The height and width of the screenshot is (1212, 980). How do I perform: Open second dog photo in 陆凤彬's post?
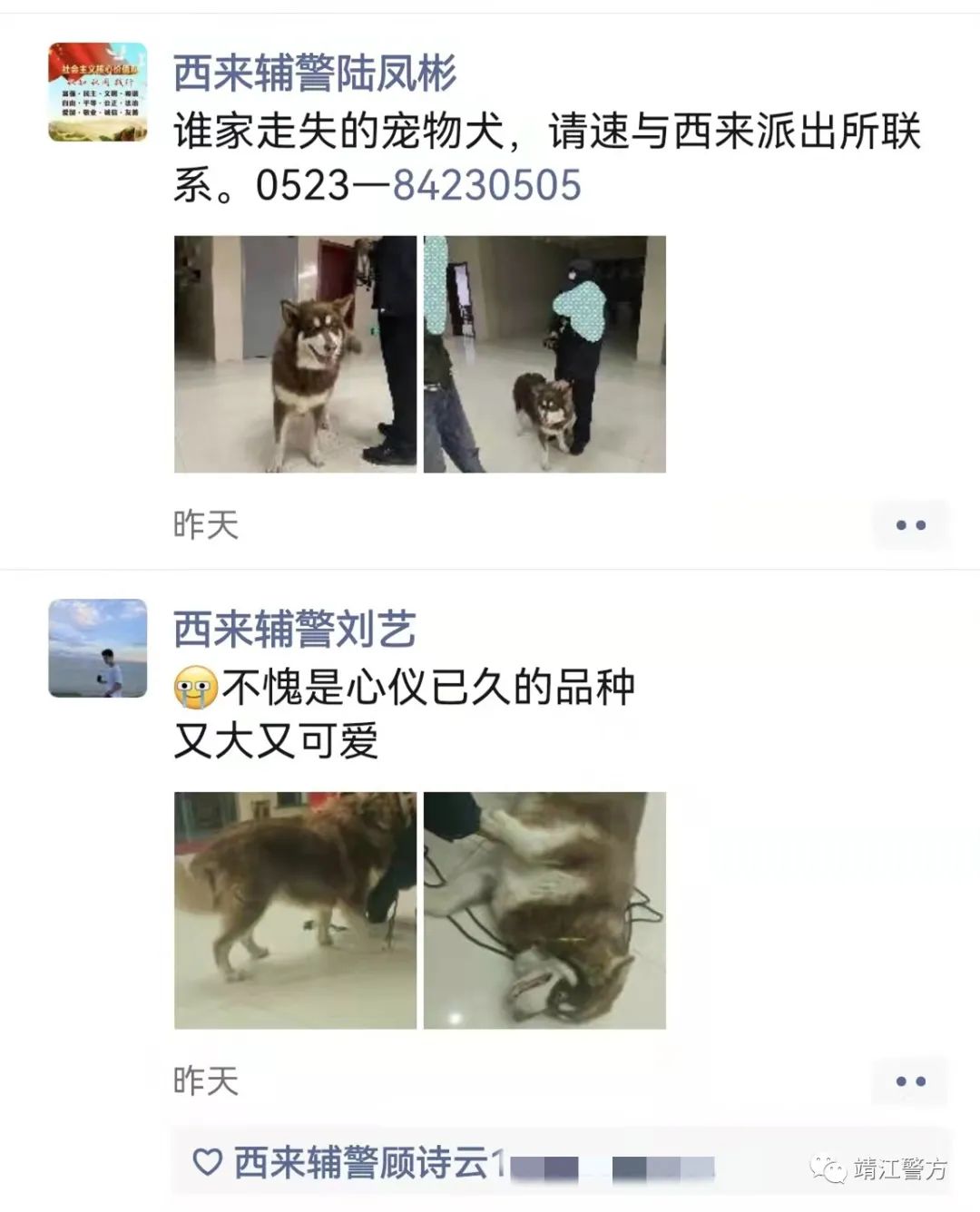(x=544, y=354)
